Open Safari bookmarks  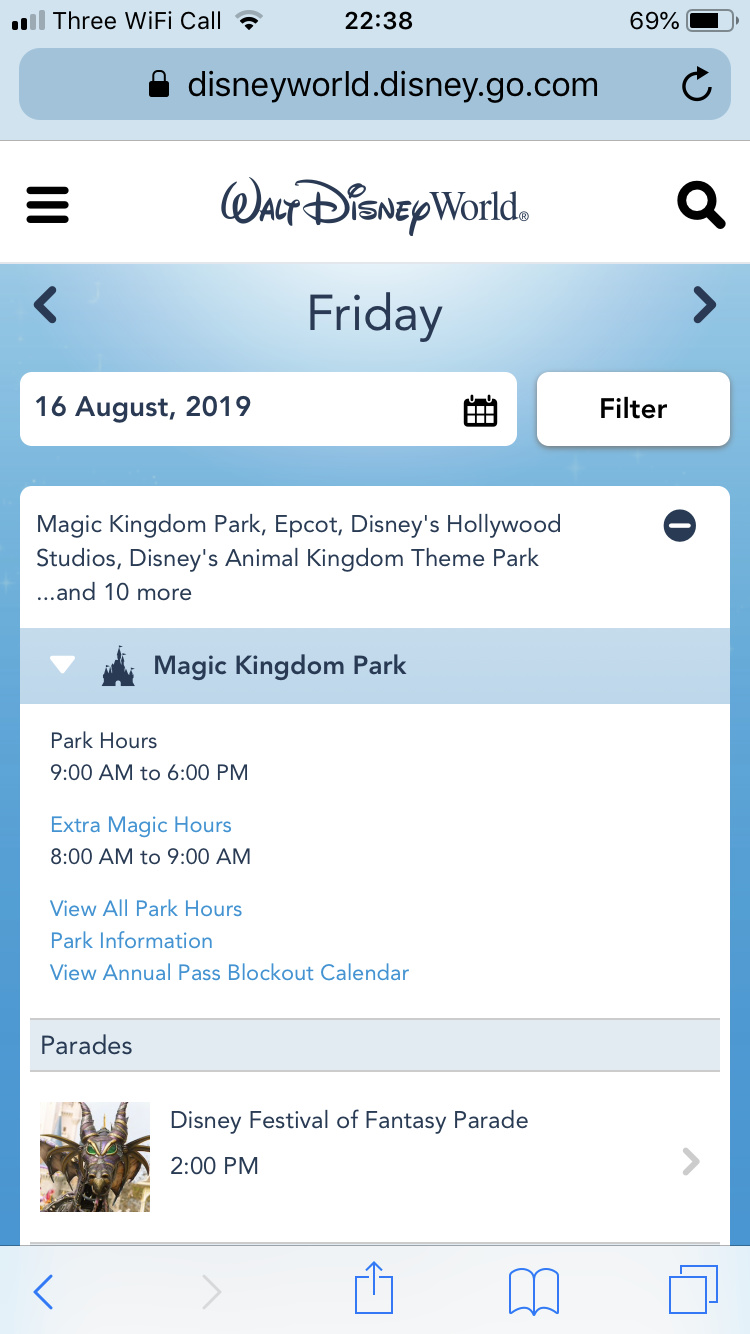tap(533, 1292)
